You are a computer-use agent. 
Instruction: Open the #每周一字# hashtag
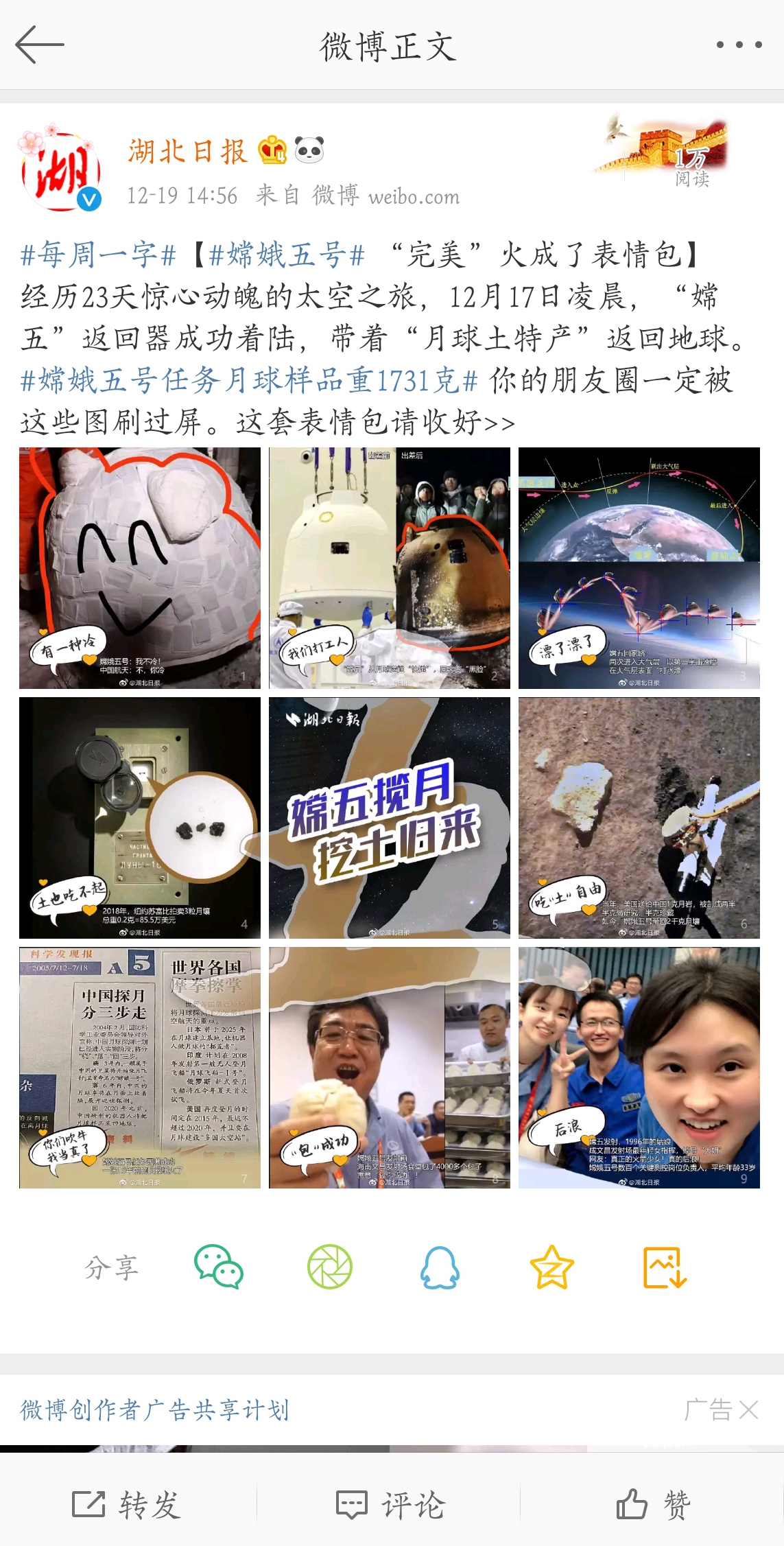point(98,255)
